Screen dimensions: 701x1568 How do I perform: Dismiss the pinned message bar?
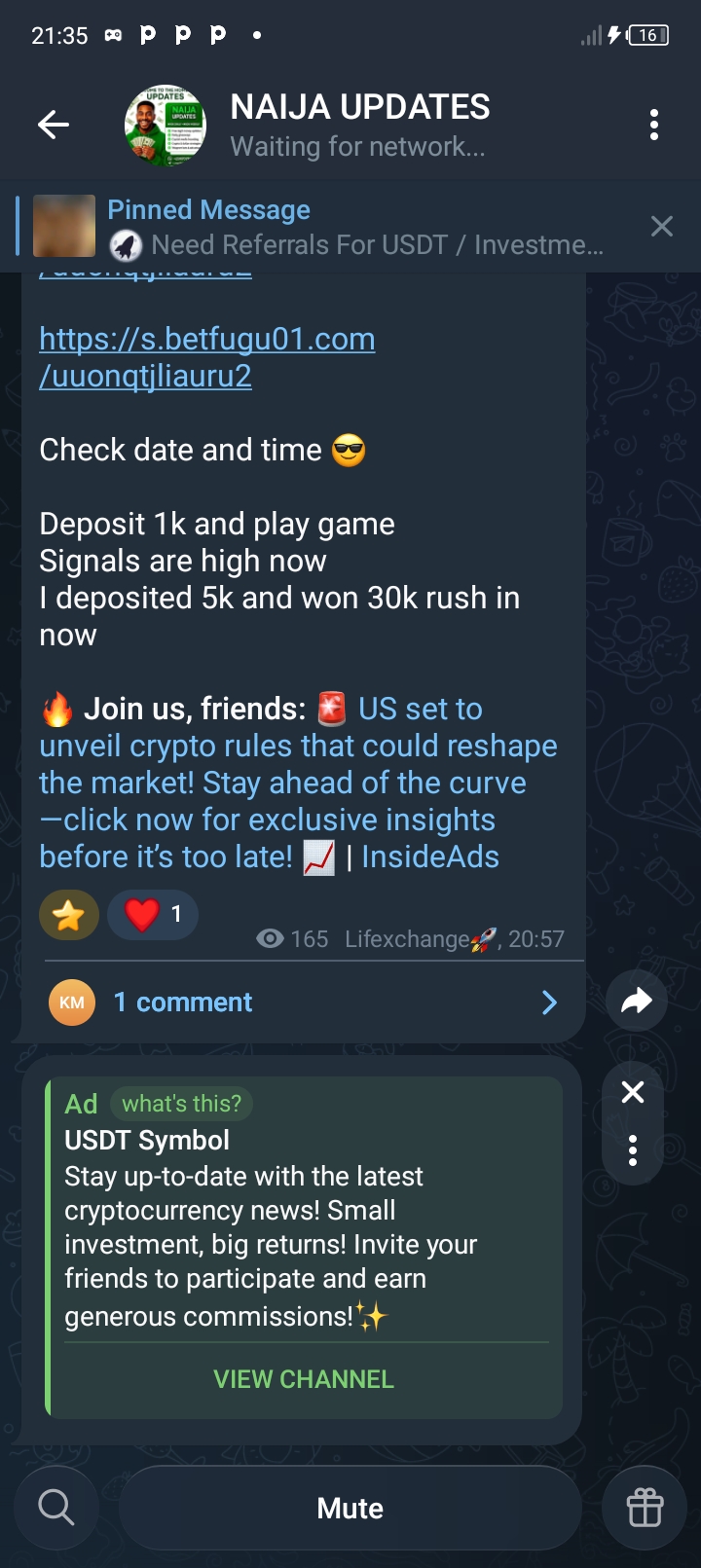click(661, 227)
